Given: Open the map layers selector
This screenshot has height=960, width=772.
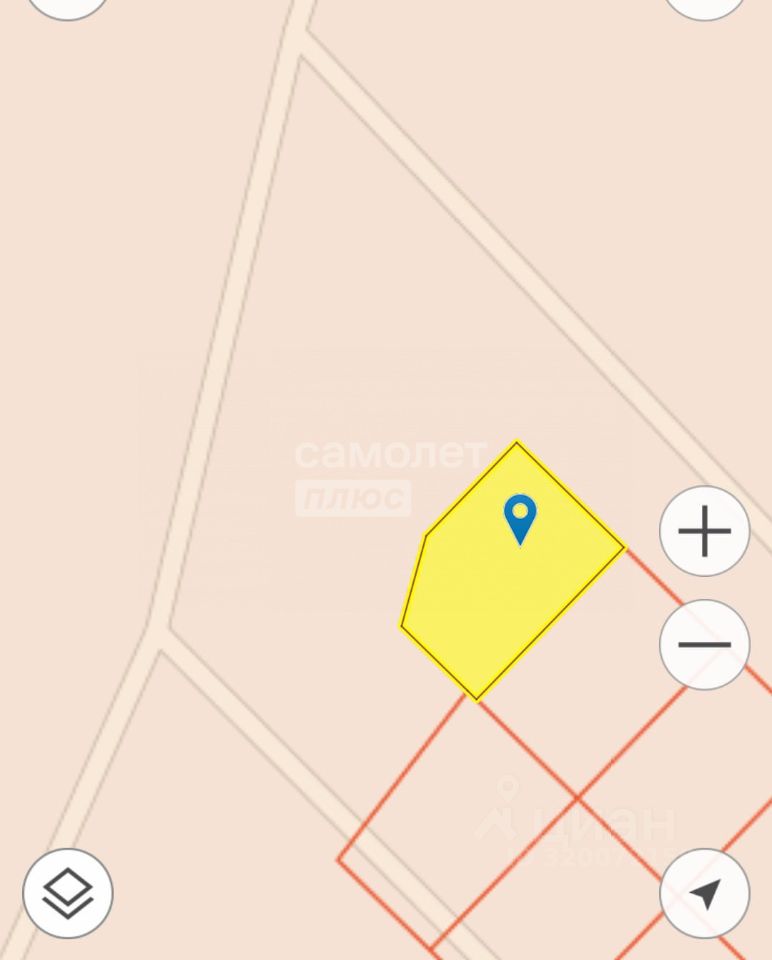Looking at the screenshot, I should [68, 893].
